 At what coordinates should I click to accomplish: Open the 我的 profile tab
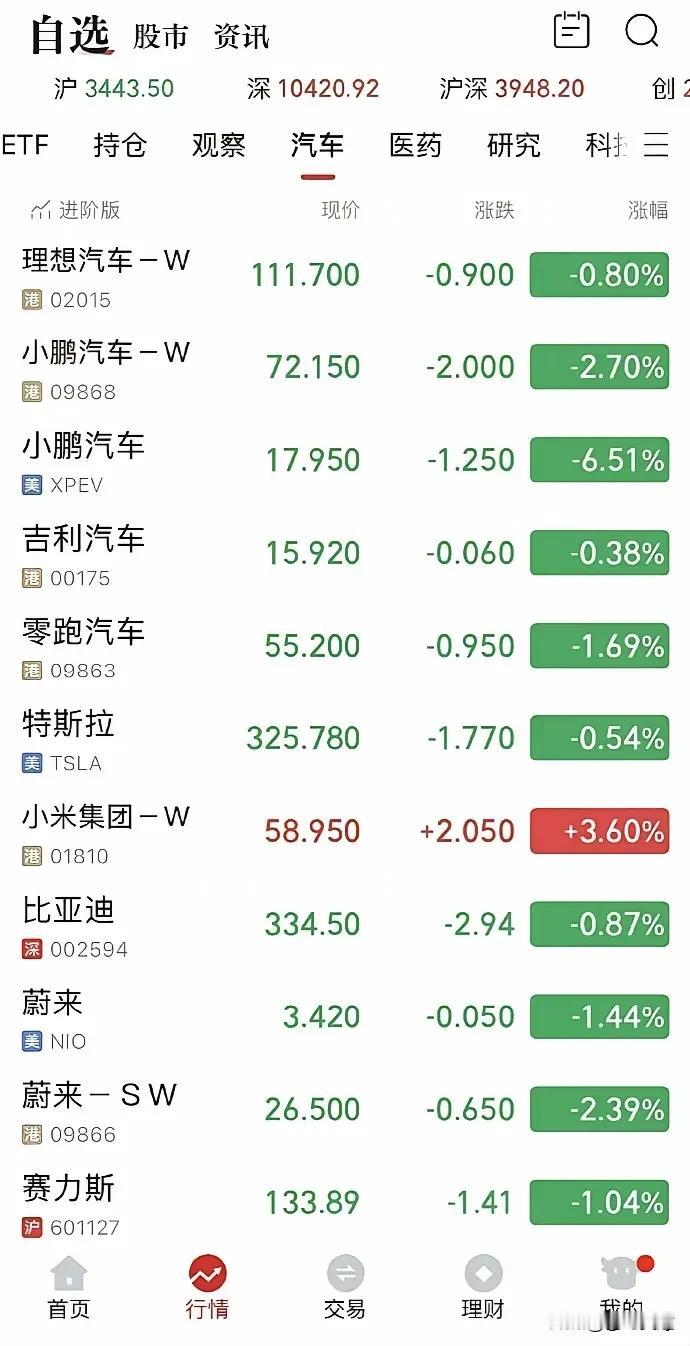pos(621,1289)
